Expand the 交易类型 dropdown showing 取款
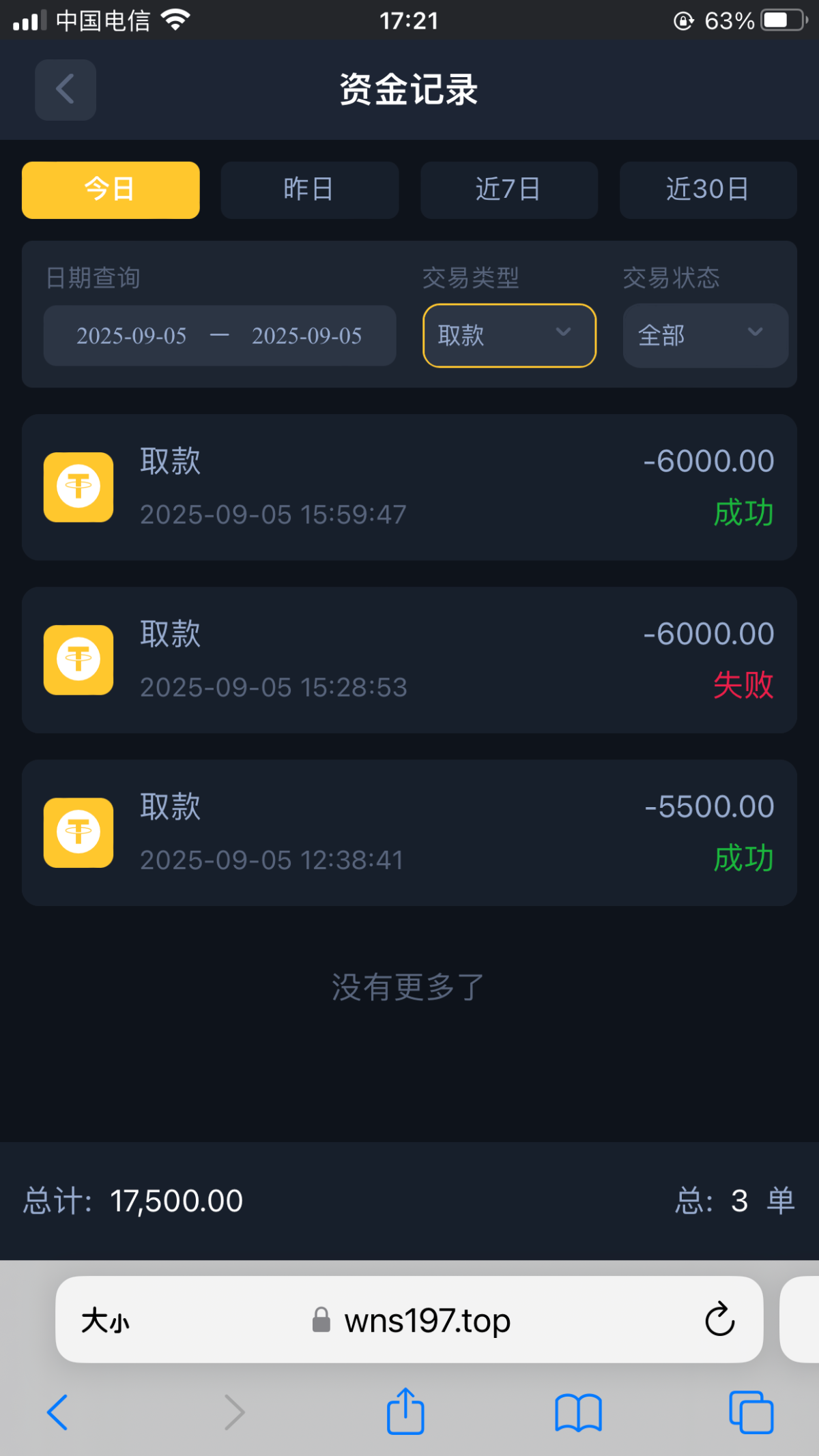This screenshot has width=819, height=1456. (x=509, y=336)
